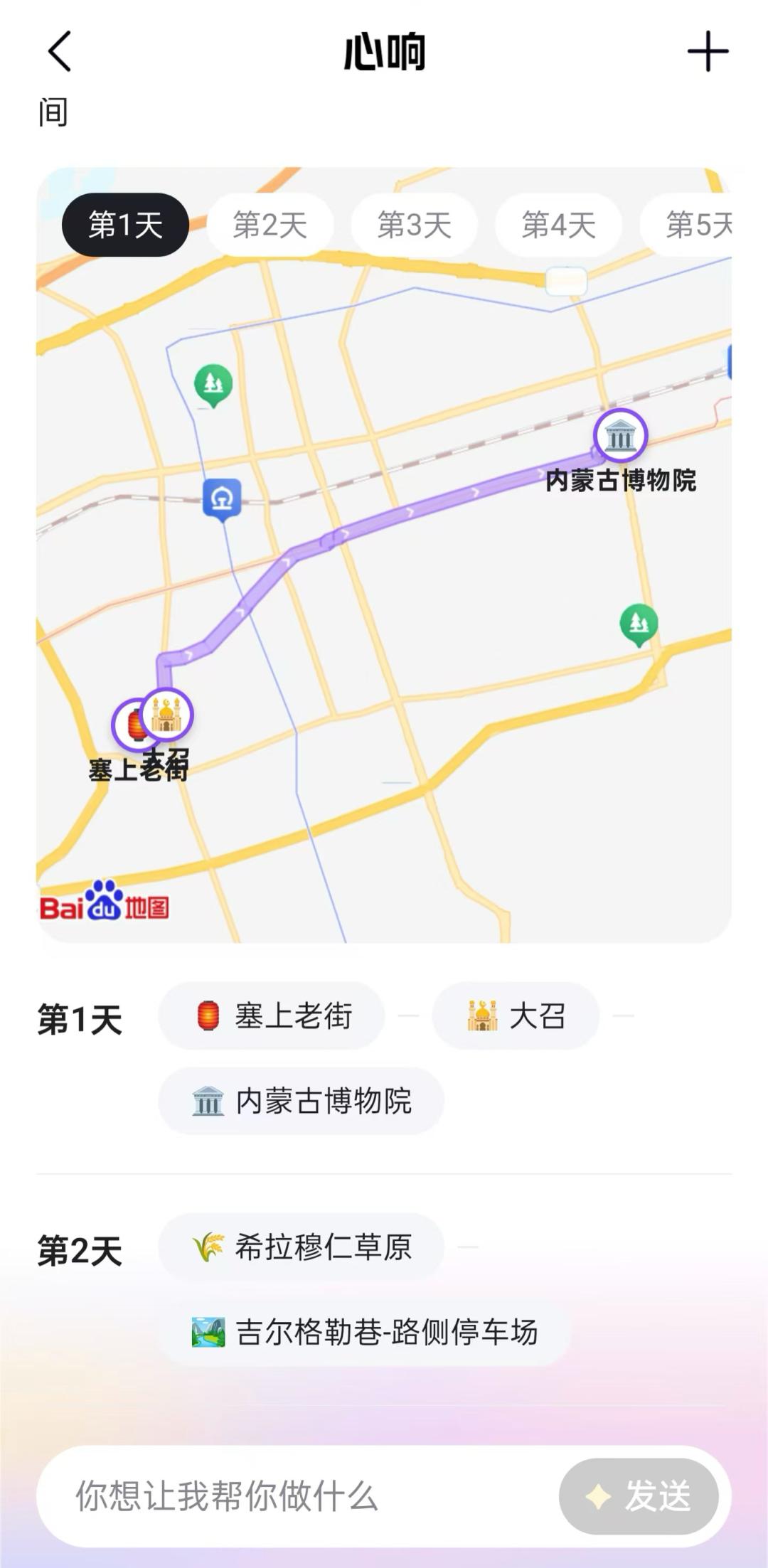Open the 吉尔格勒巷-路侧停车场 chip
This screenshot has width=768, height=1568.
point(364,1332)
